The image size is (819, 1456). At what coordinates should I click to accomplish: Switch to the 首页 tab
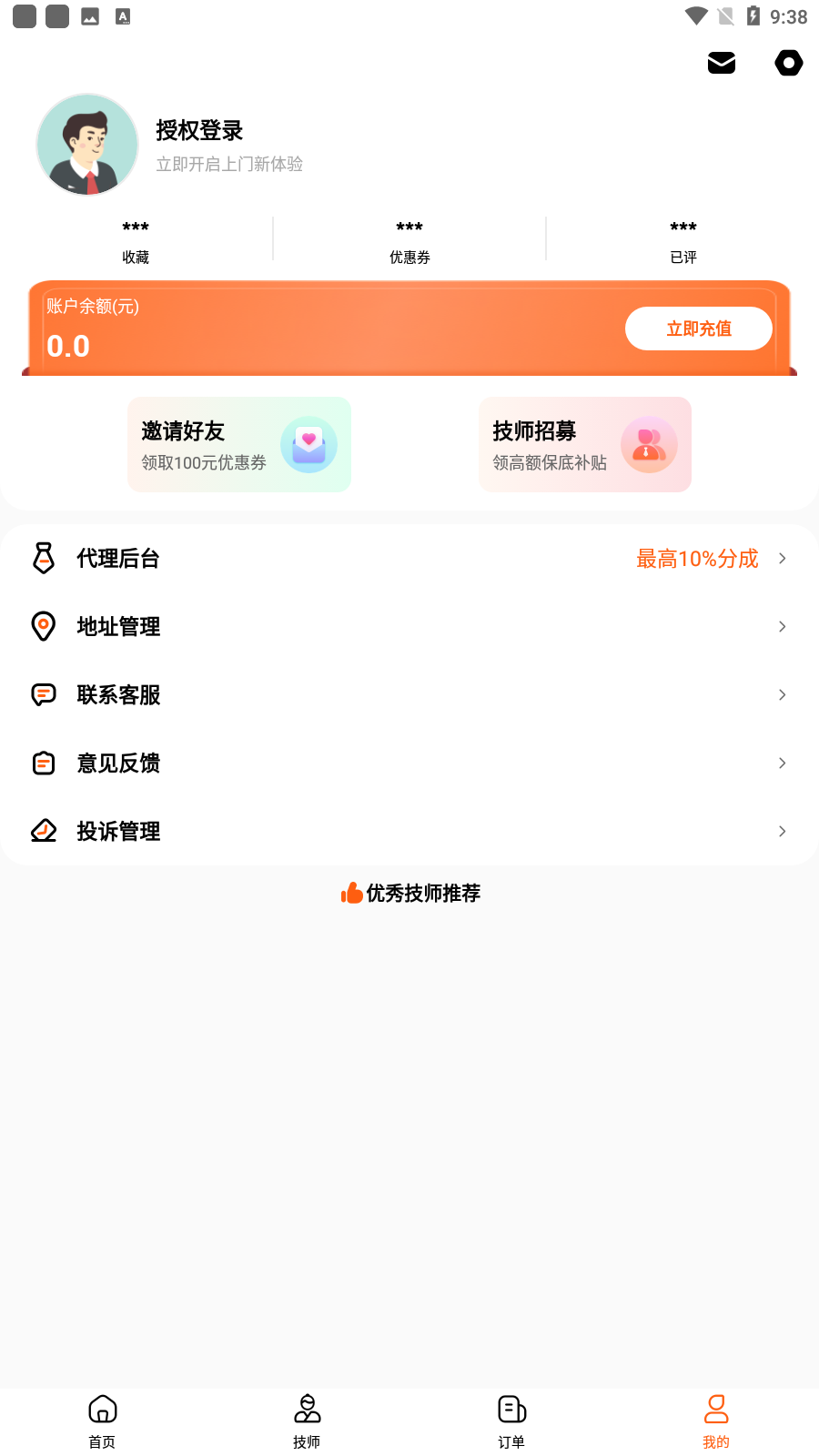click(102, 1420)
